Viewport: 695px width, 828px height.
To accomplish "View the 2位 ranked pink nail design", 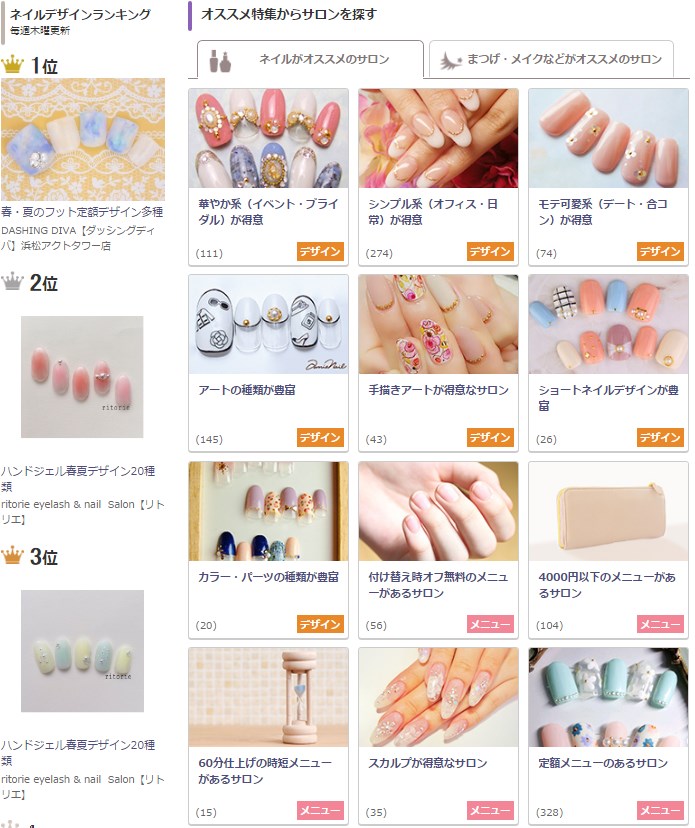I will pos(82,376).
